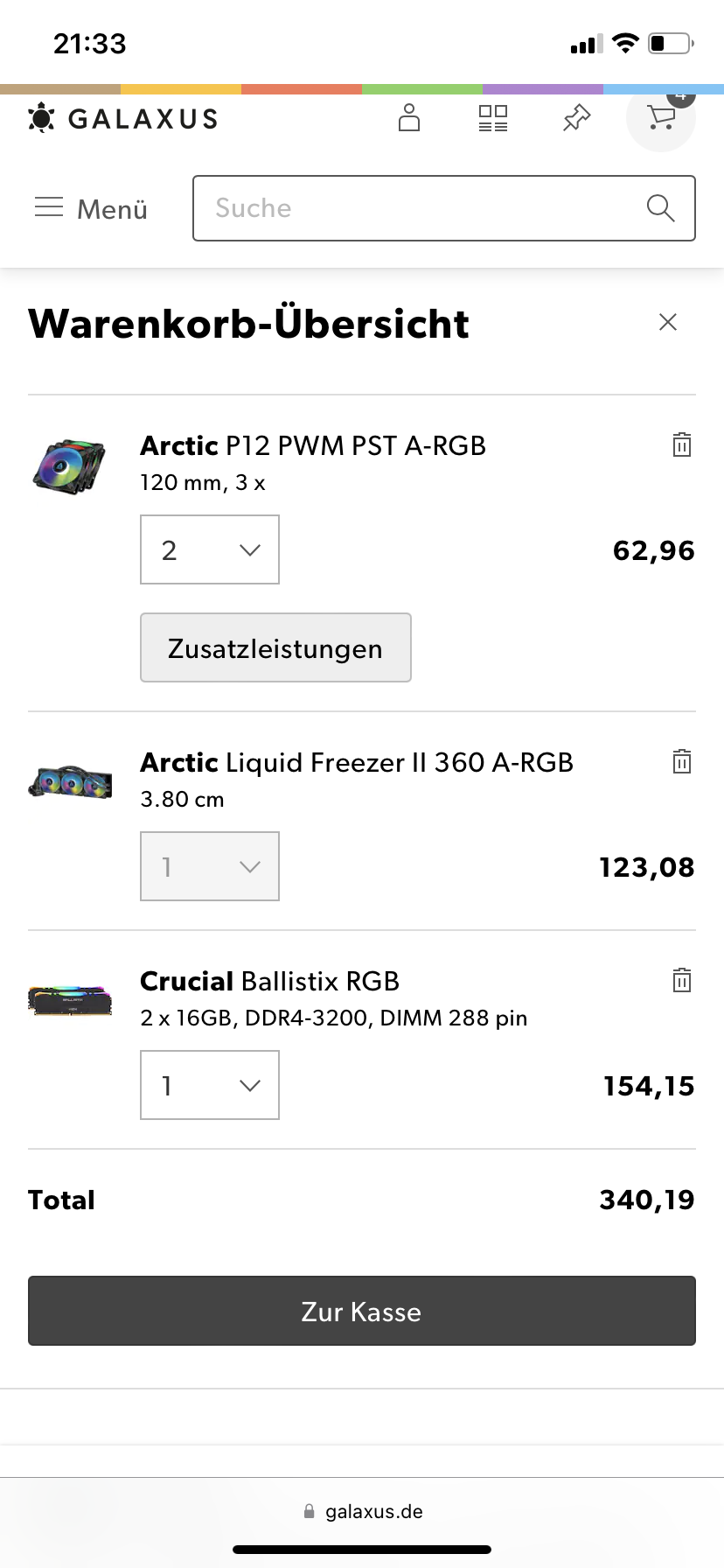Delete Crucial Ballistix RGB from cart
This screenshot has height=1568, width=724.
682,981
